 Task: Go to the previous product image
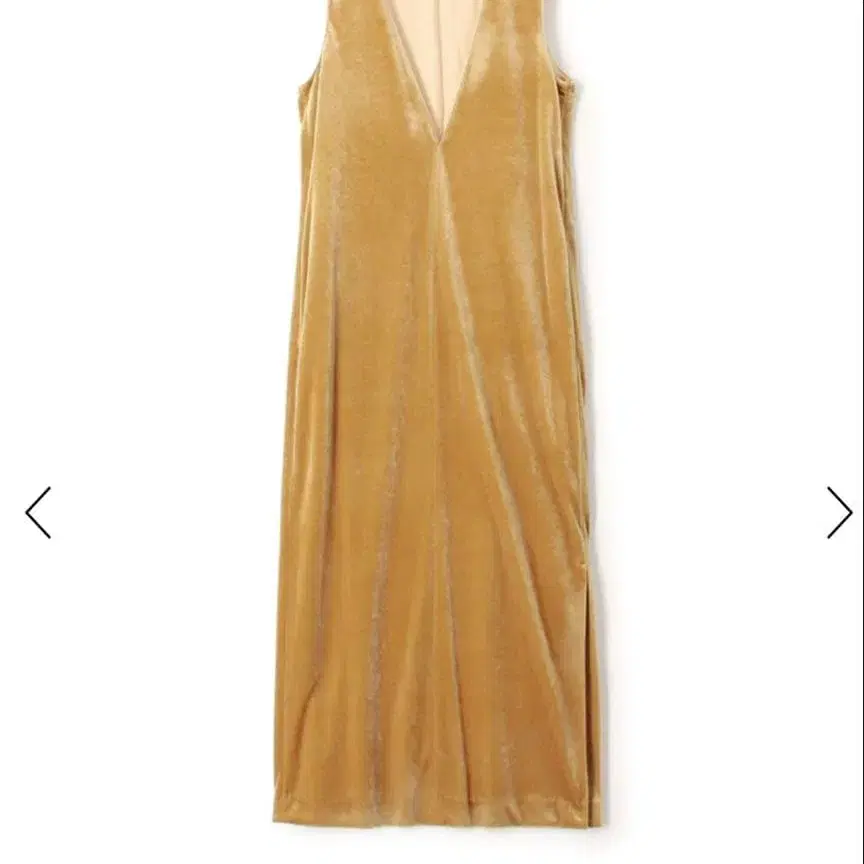(x=38, y=513)
